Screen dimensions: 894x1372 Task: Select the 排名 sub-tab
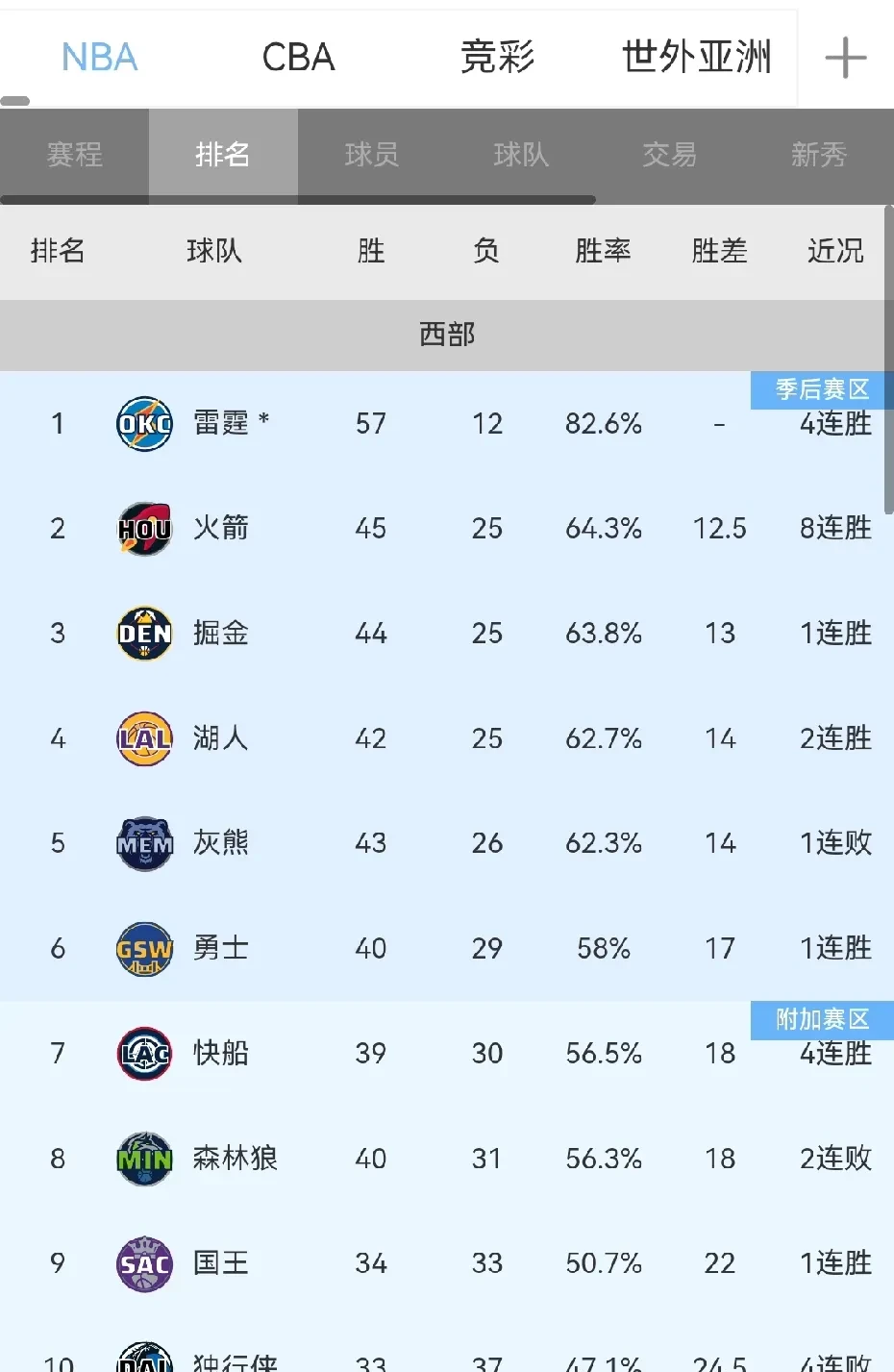223,155
